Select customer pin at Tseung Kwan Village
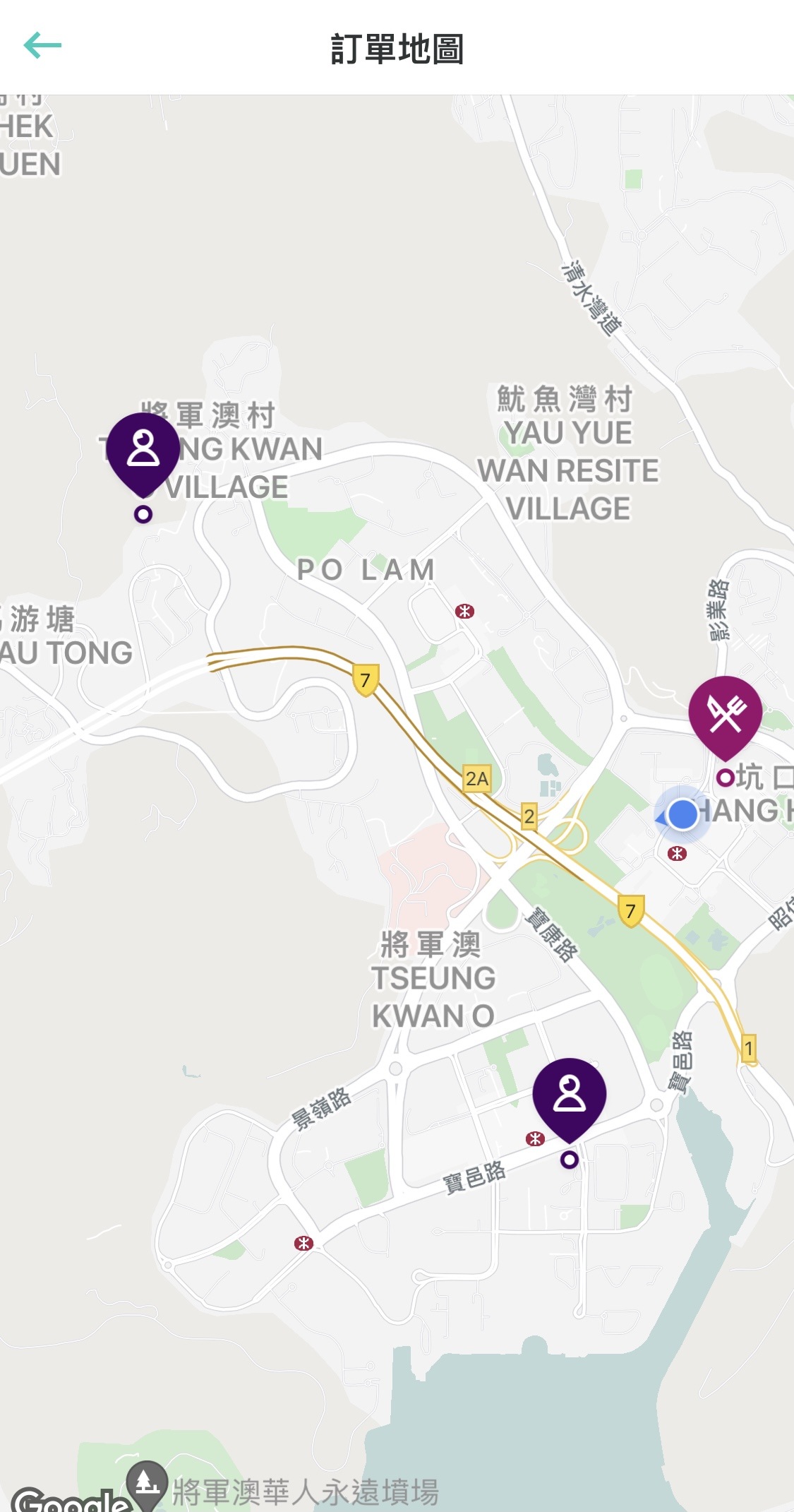 [143, 453]
